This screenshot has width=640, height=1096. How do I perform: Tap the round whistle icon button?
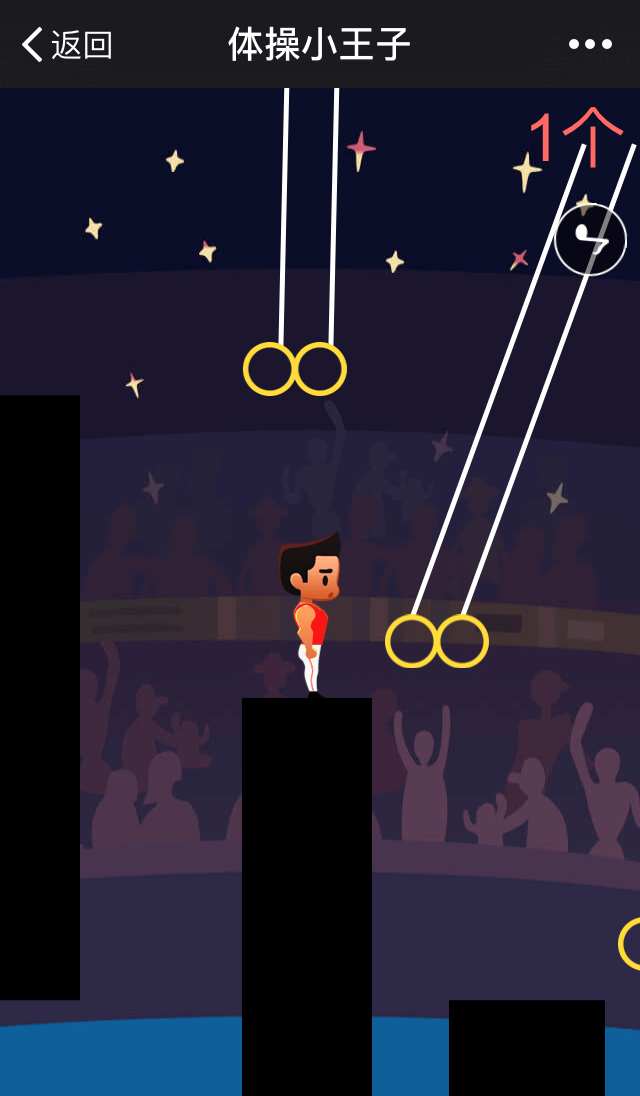point(590,240)
